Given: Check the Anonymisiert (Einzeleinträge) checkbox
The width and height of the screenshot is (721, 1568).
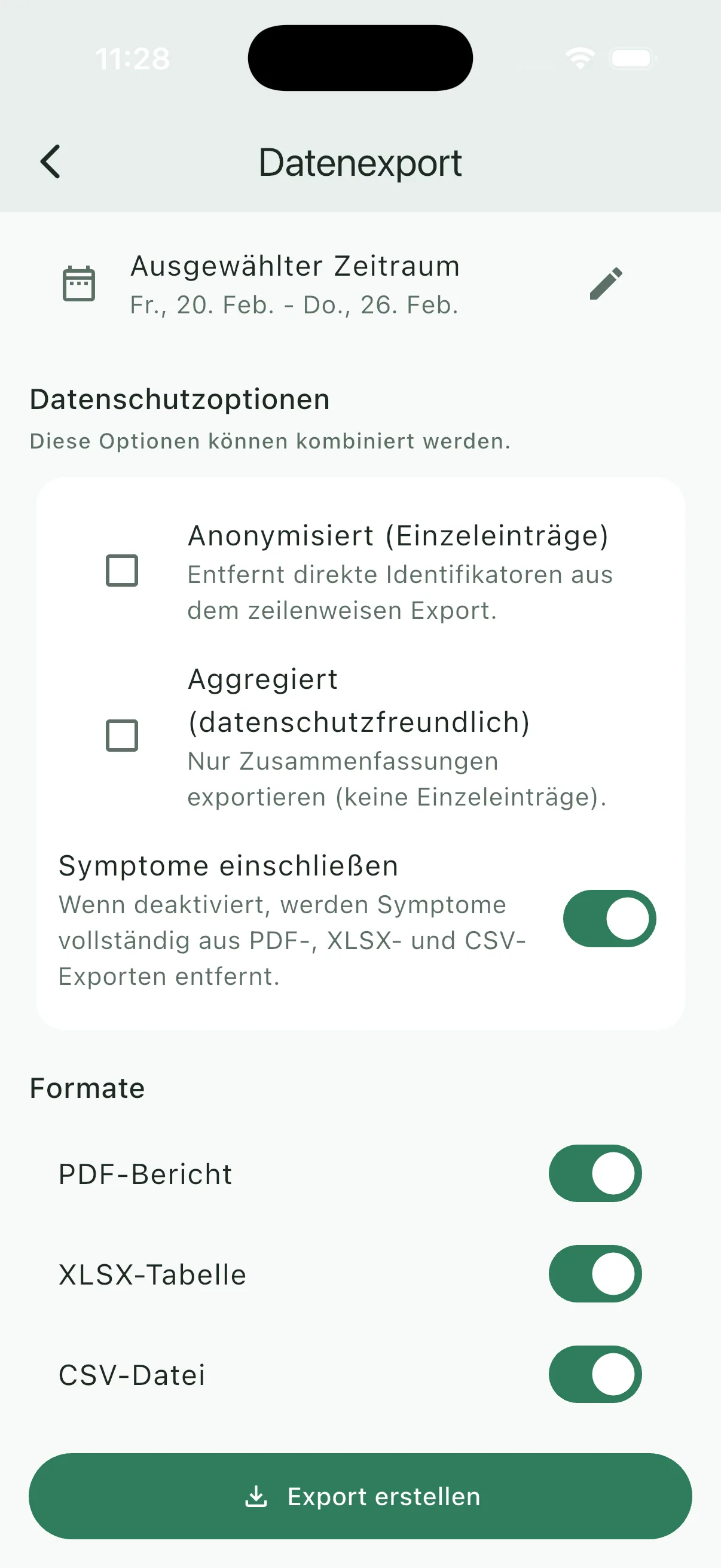Looking at the screenshot, I should pyautogui.click(x=122, y=571).
